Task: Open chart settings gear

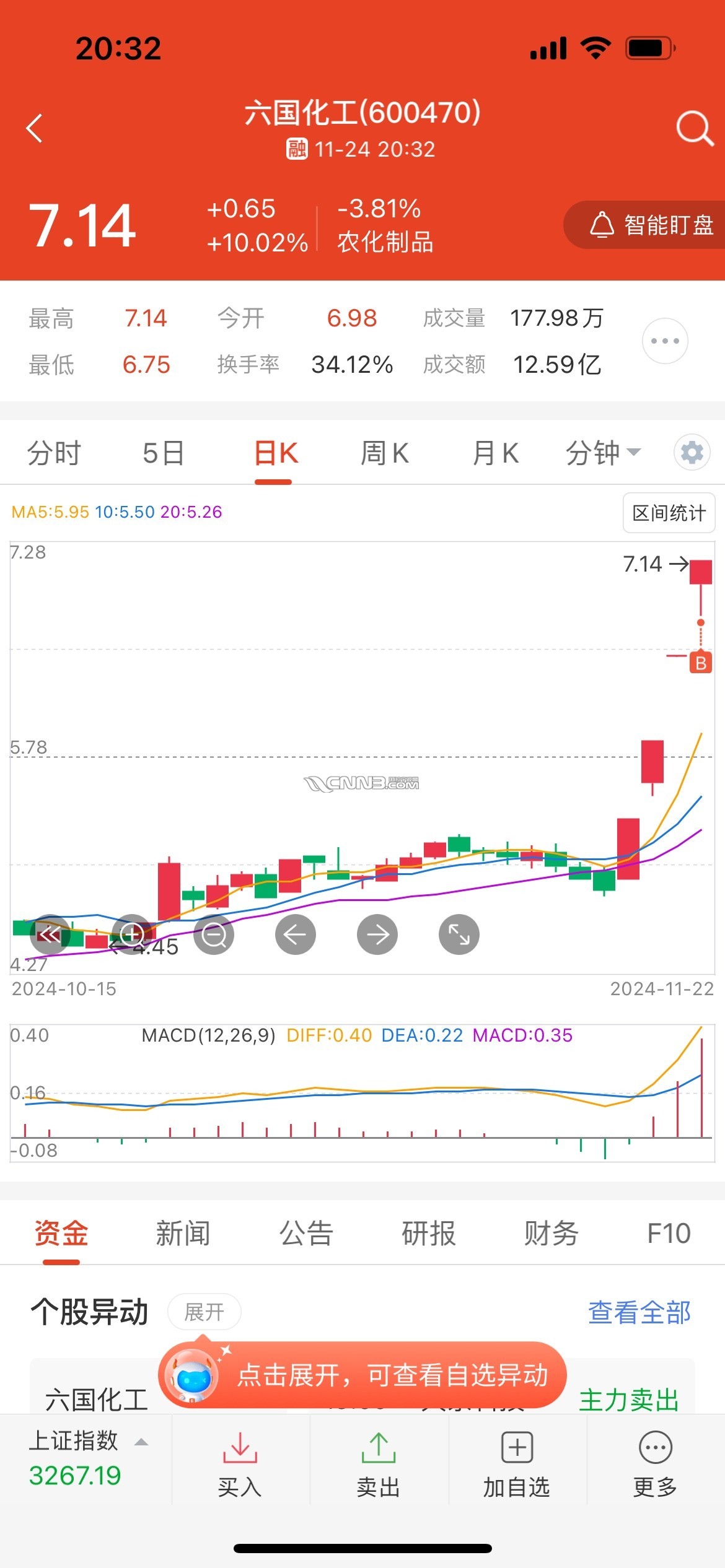Action: click(692, 453)
